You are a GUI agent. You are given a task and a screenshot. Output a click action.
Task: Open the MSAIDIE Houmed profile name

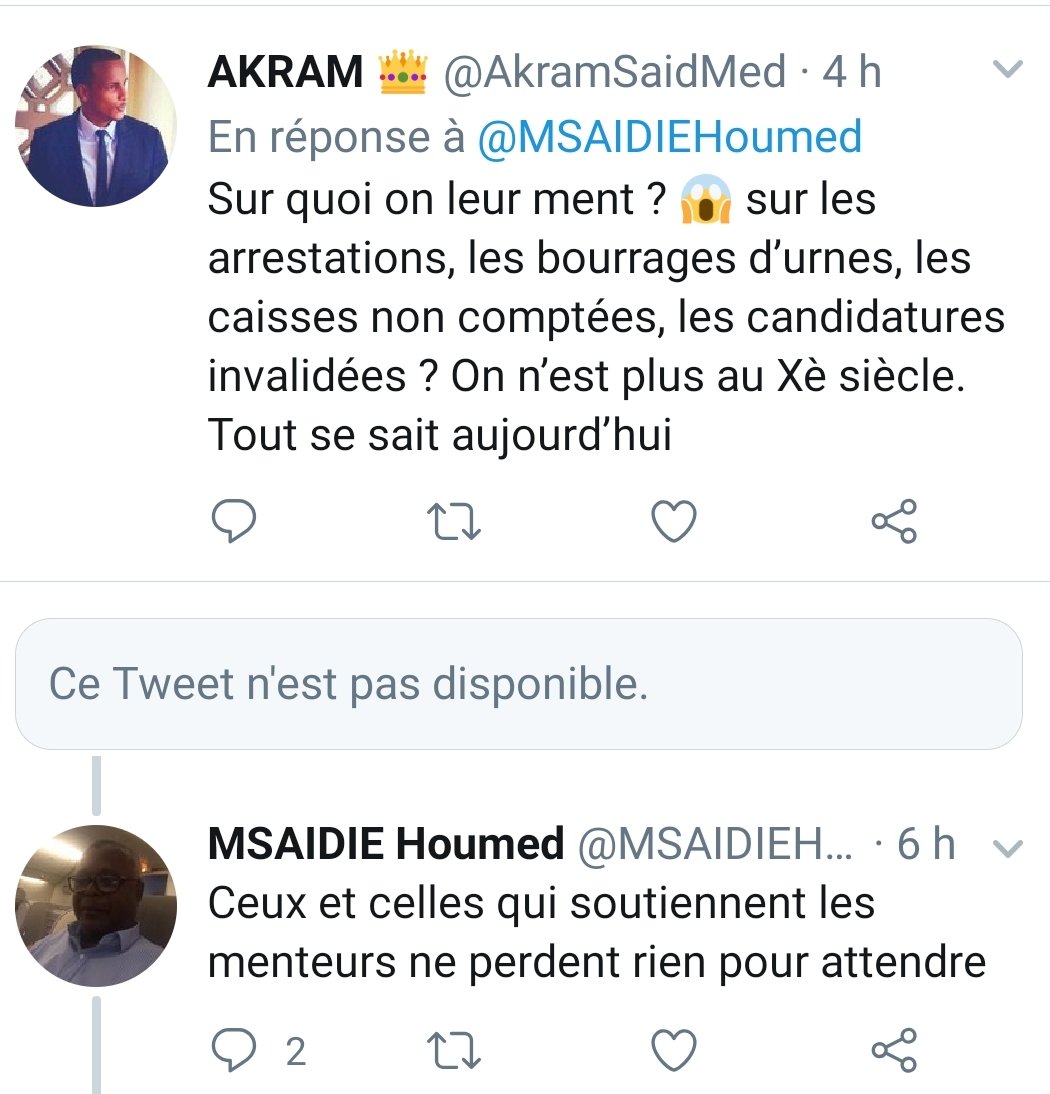point(386,845)
